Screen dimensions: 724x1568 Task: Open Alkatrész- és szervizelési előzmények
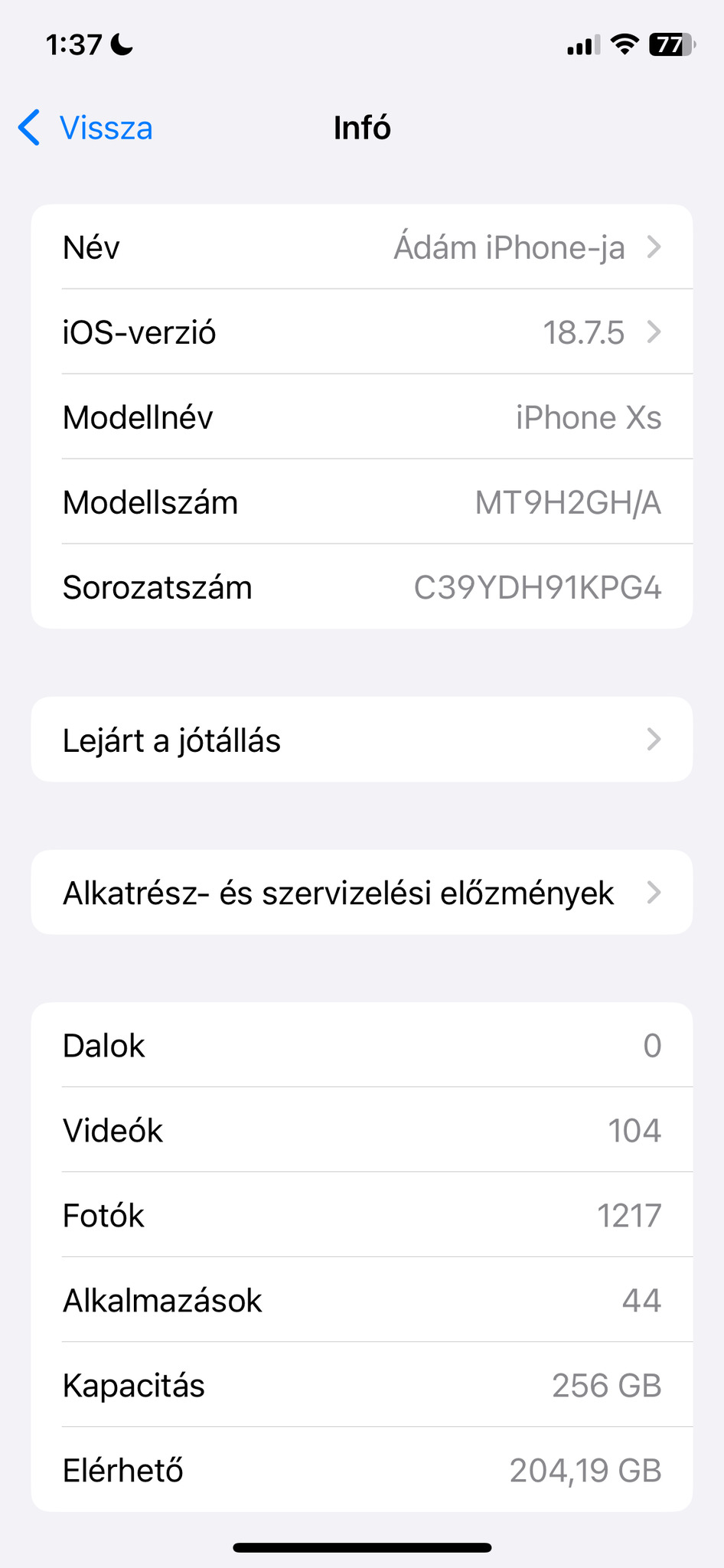(x=361, y=893)
